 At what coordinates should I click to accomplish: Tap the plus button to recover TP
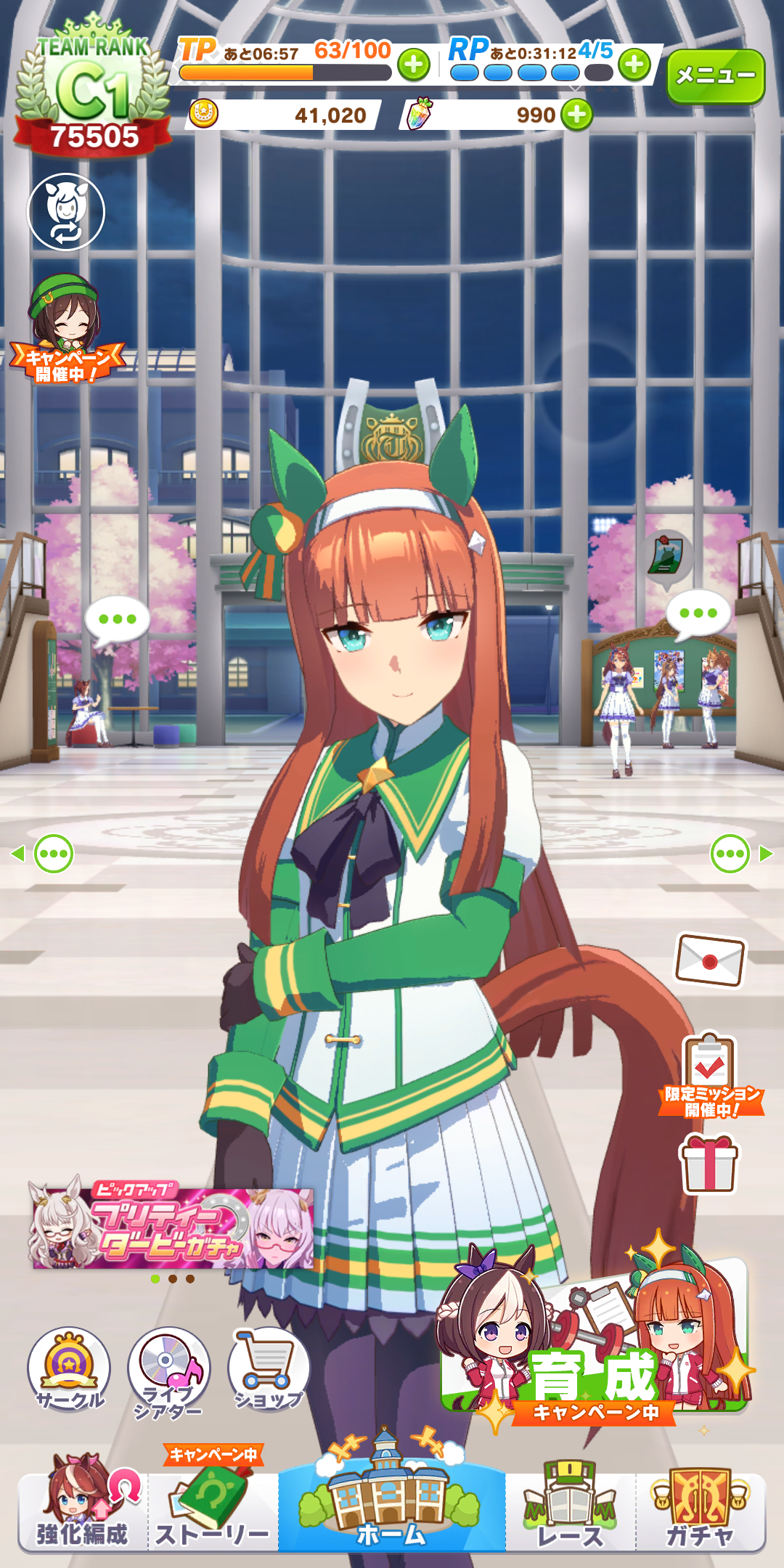(414, 65)
